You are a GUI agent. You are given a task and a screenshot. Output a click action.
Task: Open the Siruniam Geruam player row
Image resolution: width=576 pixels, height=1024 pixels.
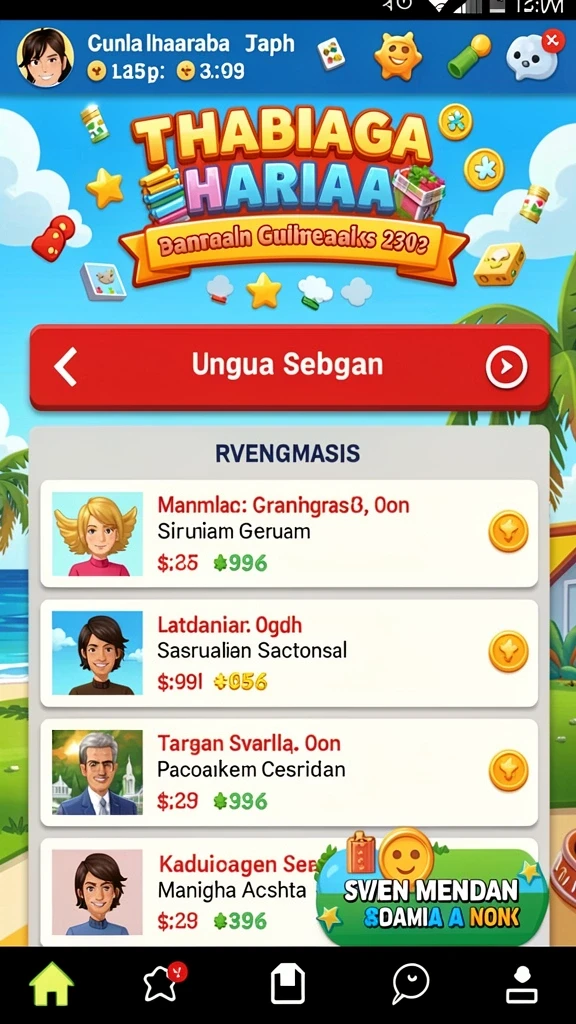(289, 534)
